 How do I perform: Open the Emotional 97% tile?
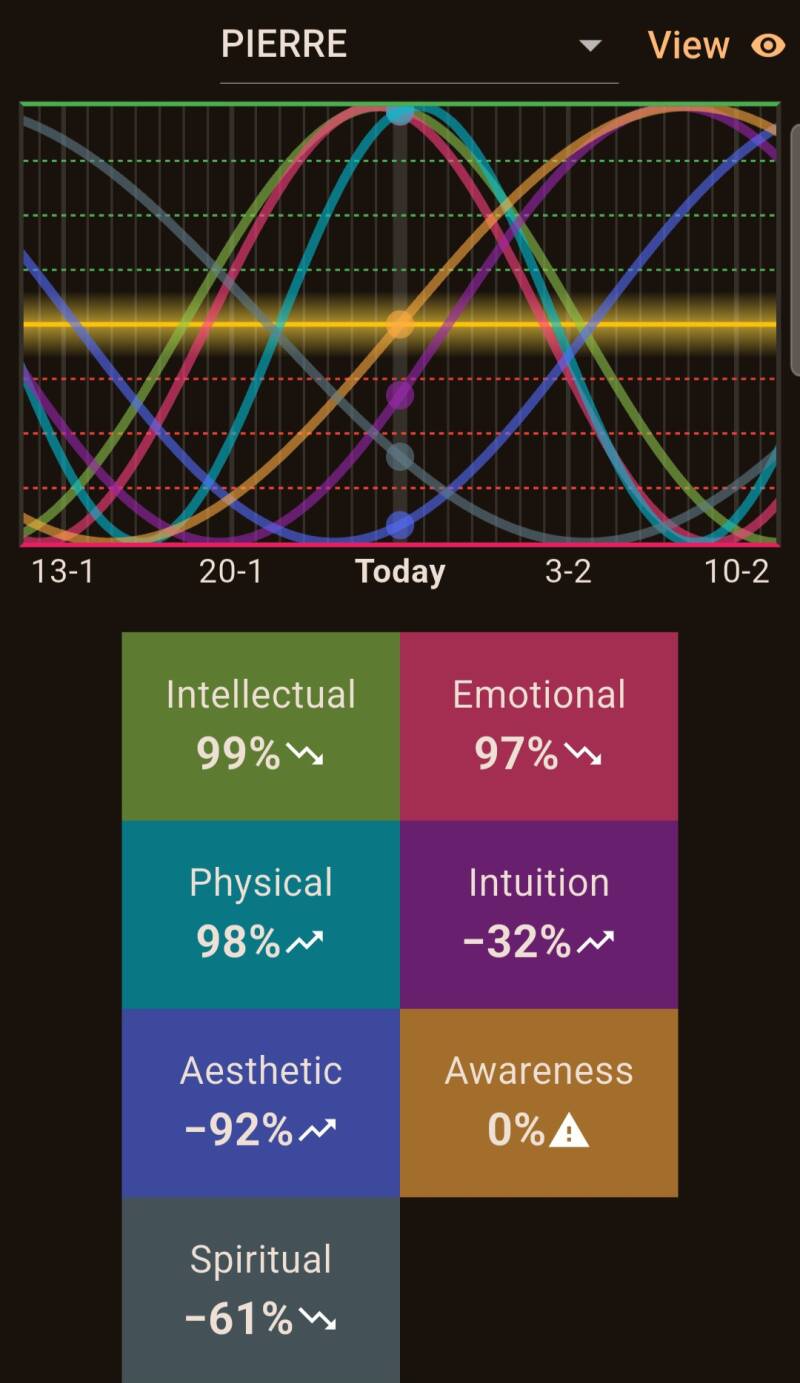[x=539, y=726]
